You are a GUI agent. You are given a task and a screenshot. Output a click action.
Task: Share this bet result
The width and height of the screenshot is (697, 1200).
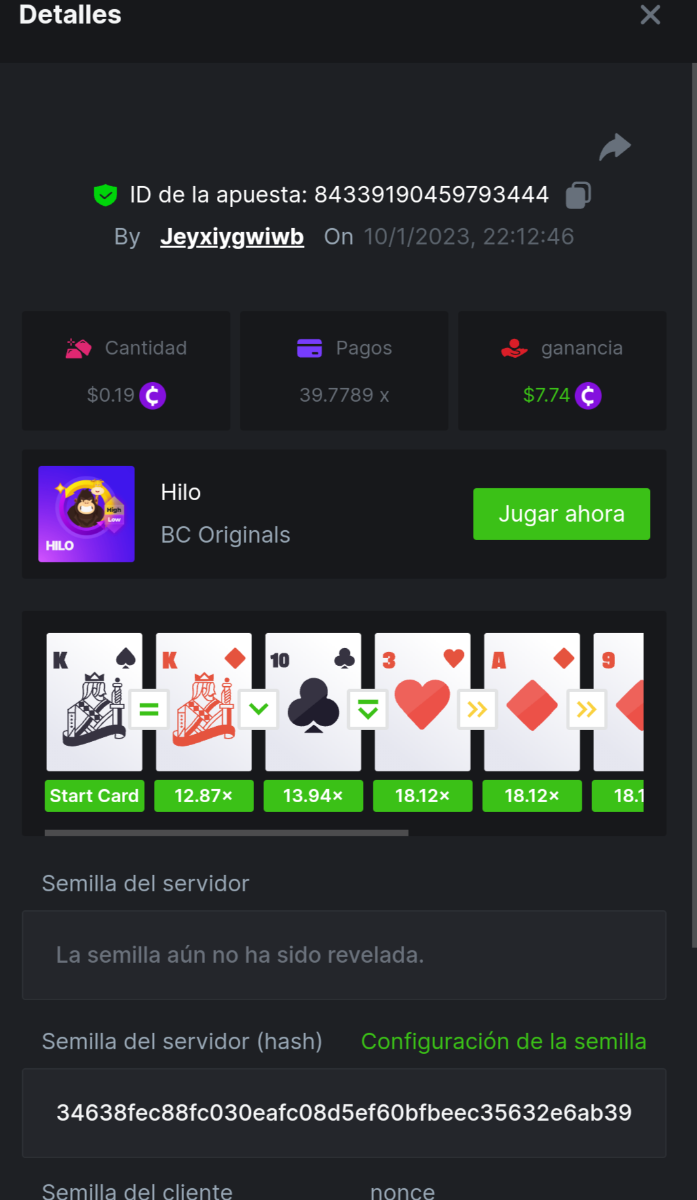click(614, 147)
